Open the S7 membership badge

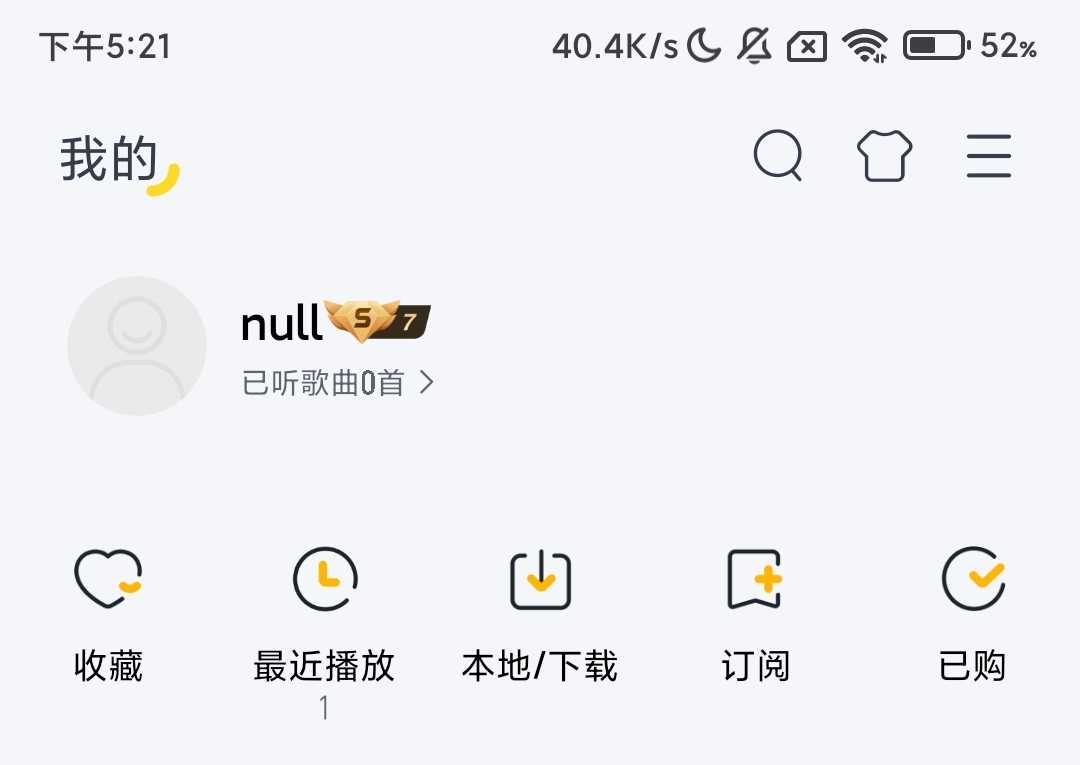tap(377, 321)
